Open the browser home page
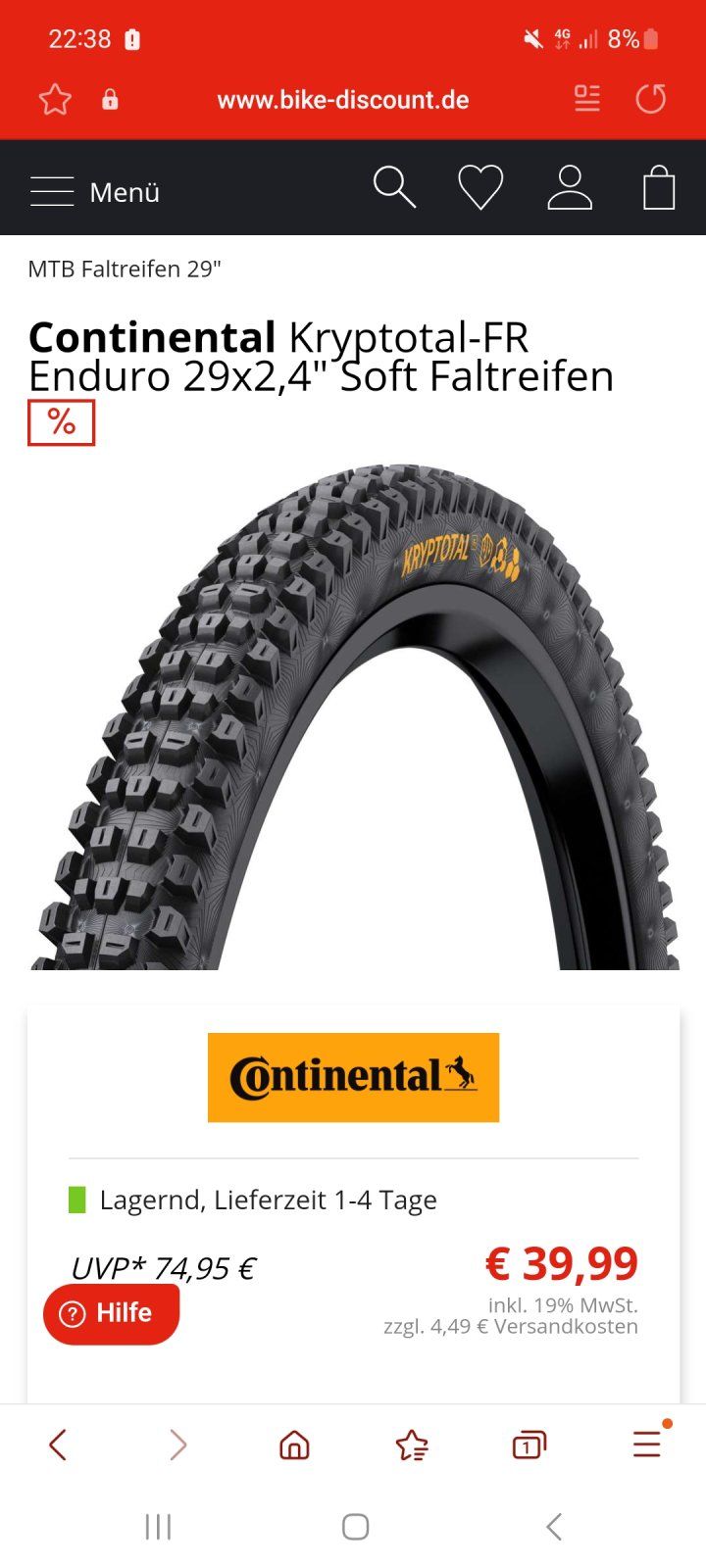The image size is (706, 1568). 294,1445
